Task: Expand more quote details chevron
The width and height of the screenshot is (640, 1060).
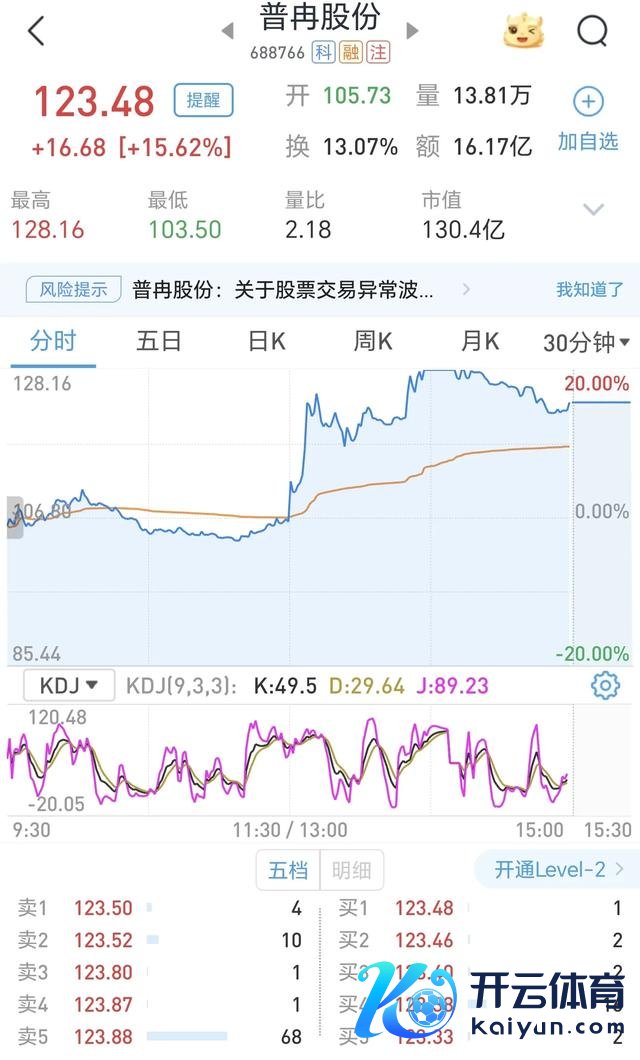Action: (x=594, y=209)
